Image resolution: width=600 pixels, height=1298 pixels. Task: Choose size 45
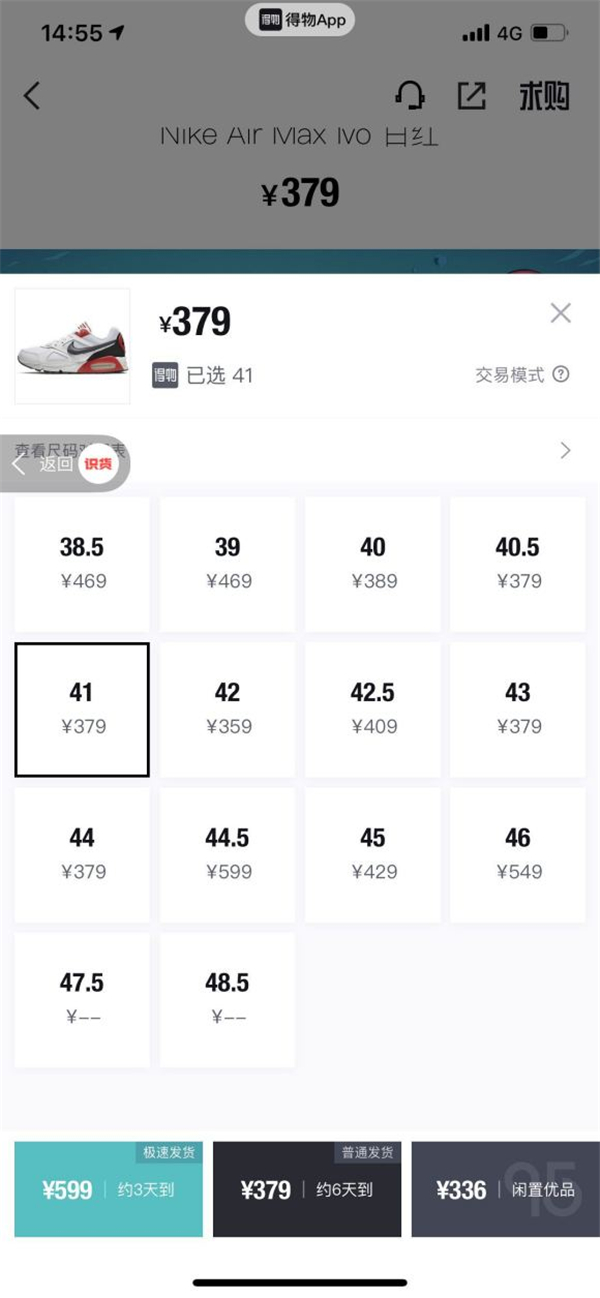click(373, 854)
